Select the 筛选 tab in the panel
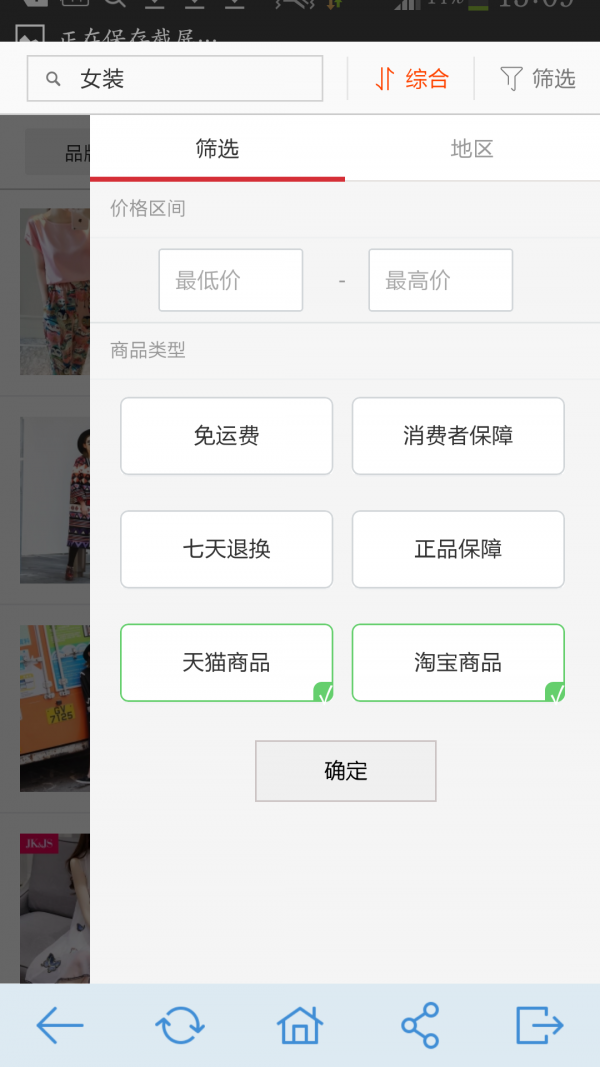Image resolution: width=600 pixels, height=1067 pixels. pos(217,148)
